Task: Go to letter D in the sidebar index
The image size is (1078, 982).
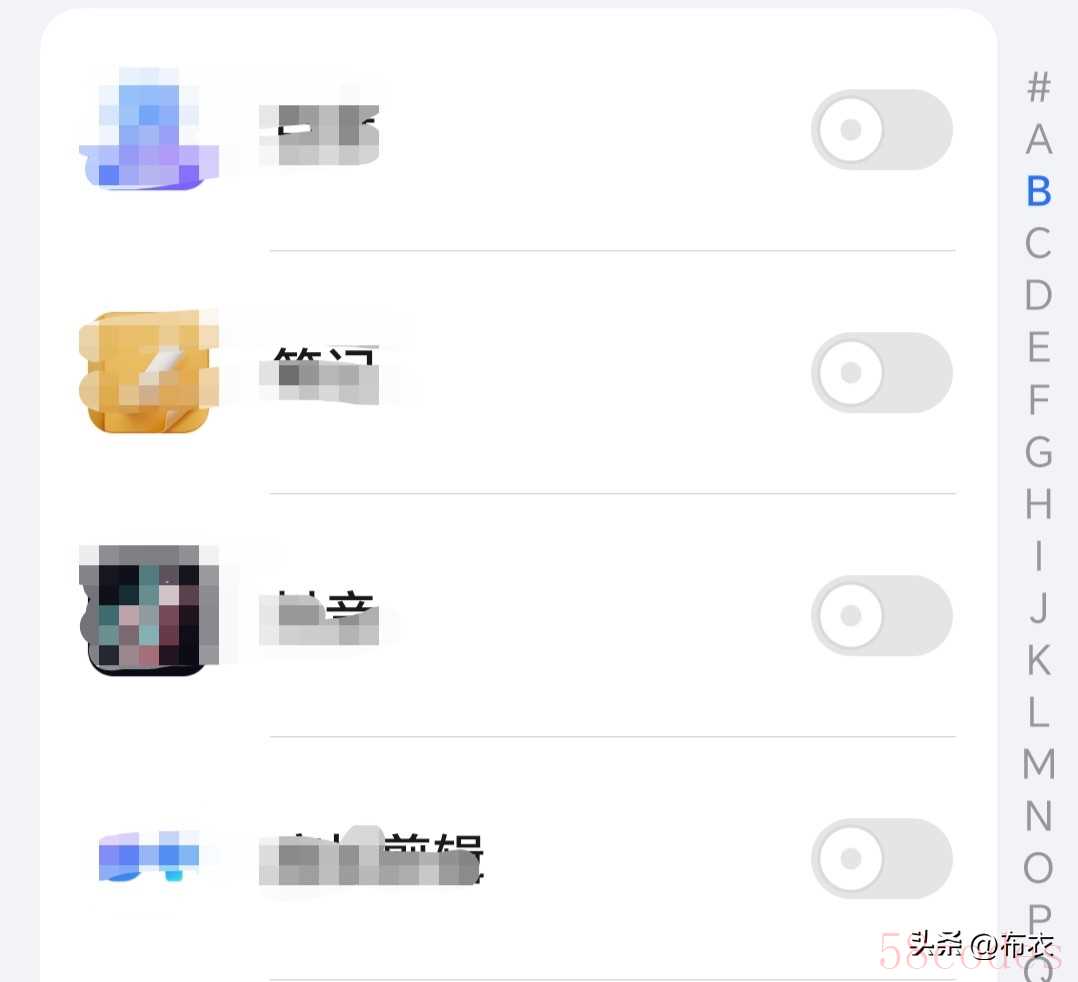Action: pyautogui.click(x=1039, y=295)
